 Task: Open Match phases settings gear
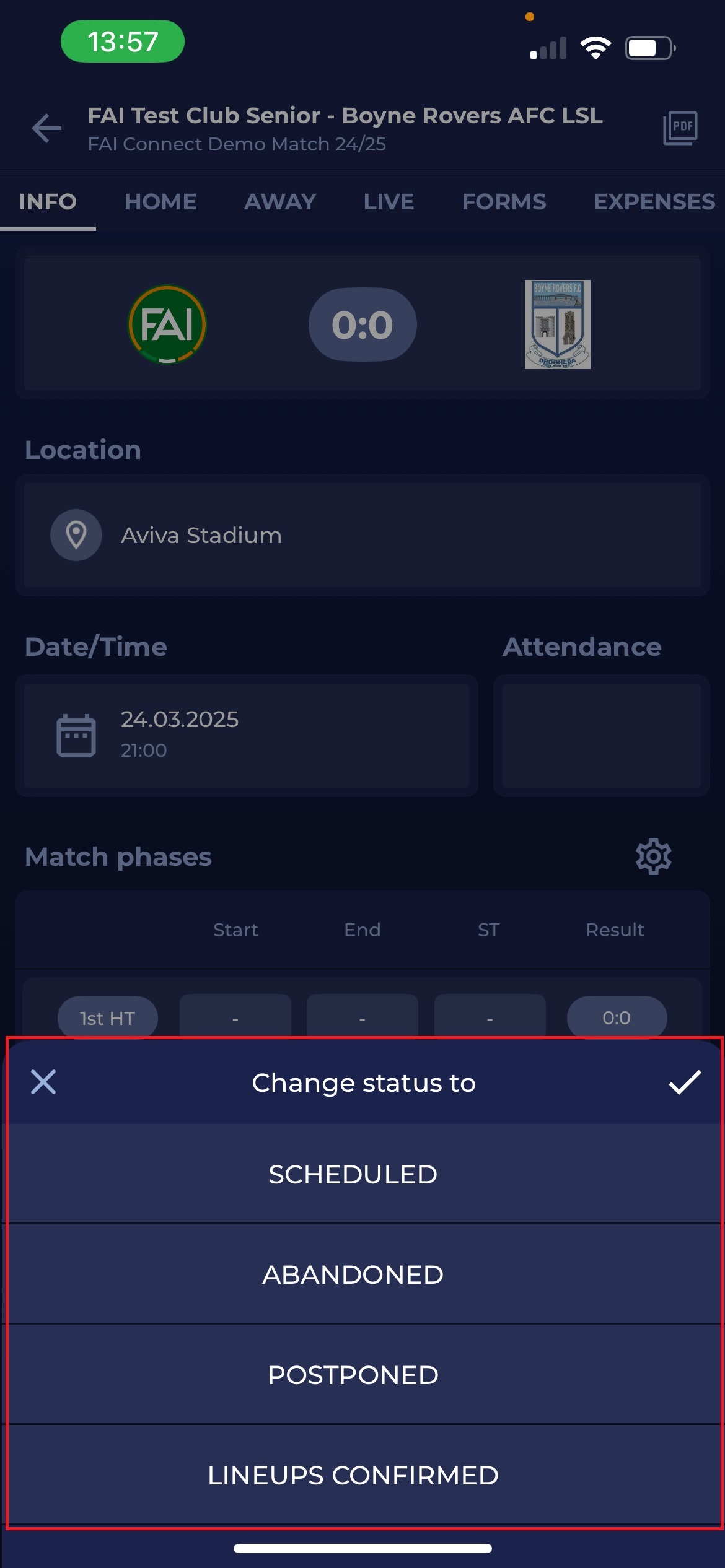tap(654, 856)
